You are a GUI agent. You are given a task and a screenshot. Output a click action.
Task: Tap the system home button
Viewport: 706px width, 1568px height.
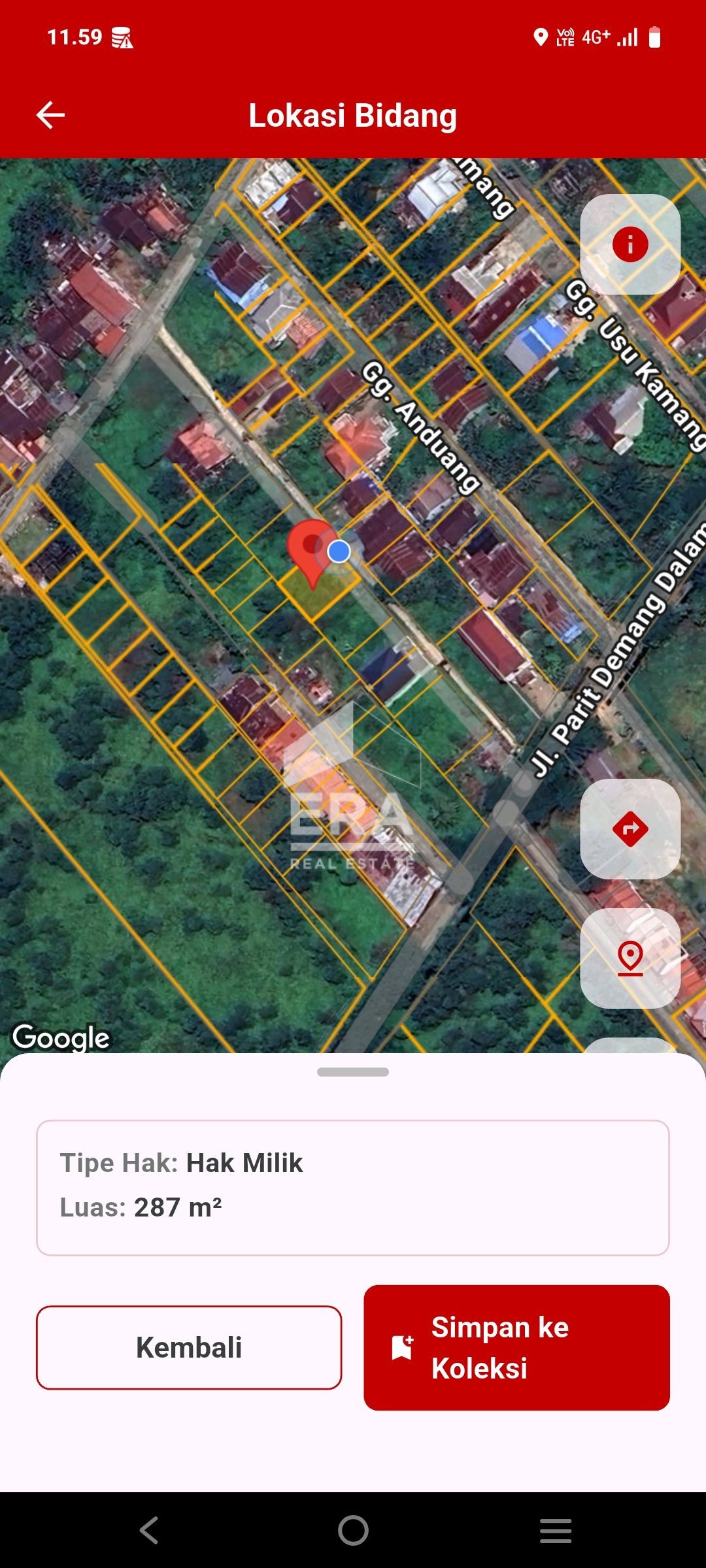coord(353,1530)
